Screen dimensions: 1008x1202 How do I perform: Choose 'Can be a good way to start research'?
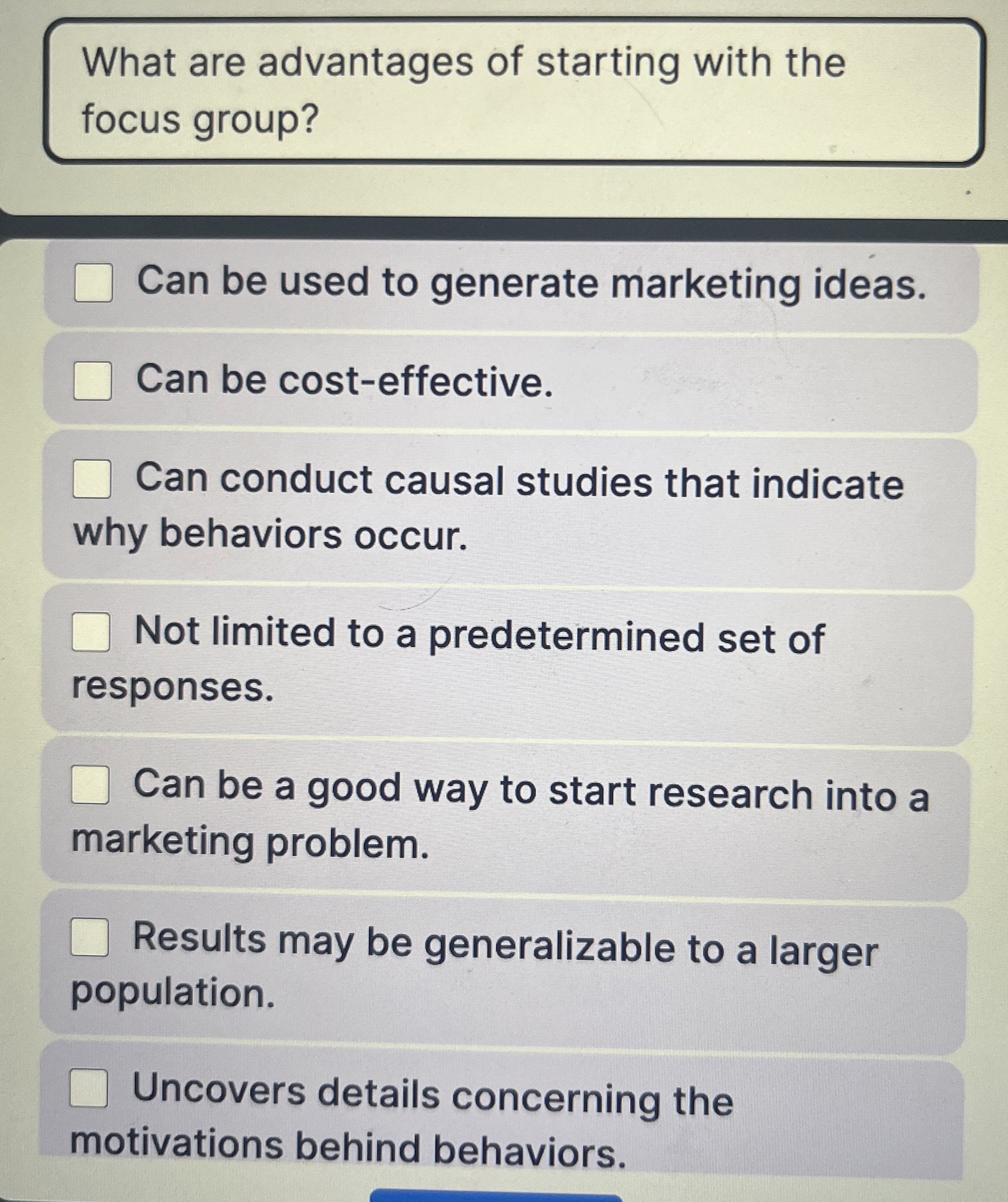[91, 785]
